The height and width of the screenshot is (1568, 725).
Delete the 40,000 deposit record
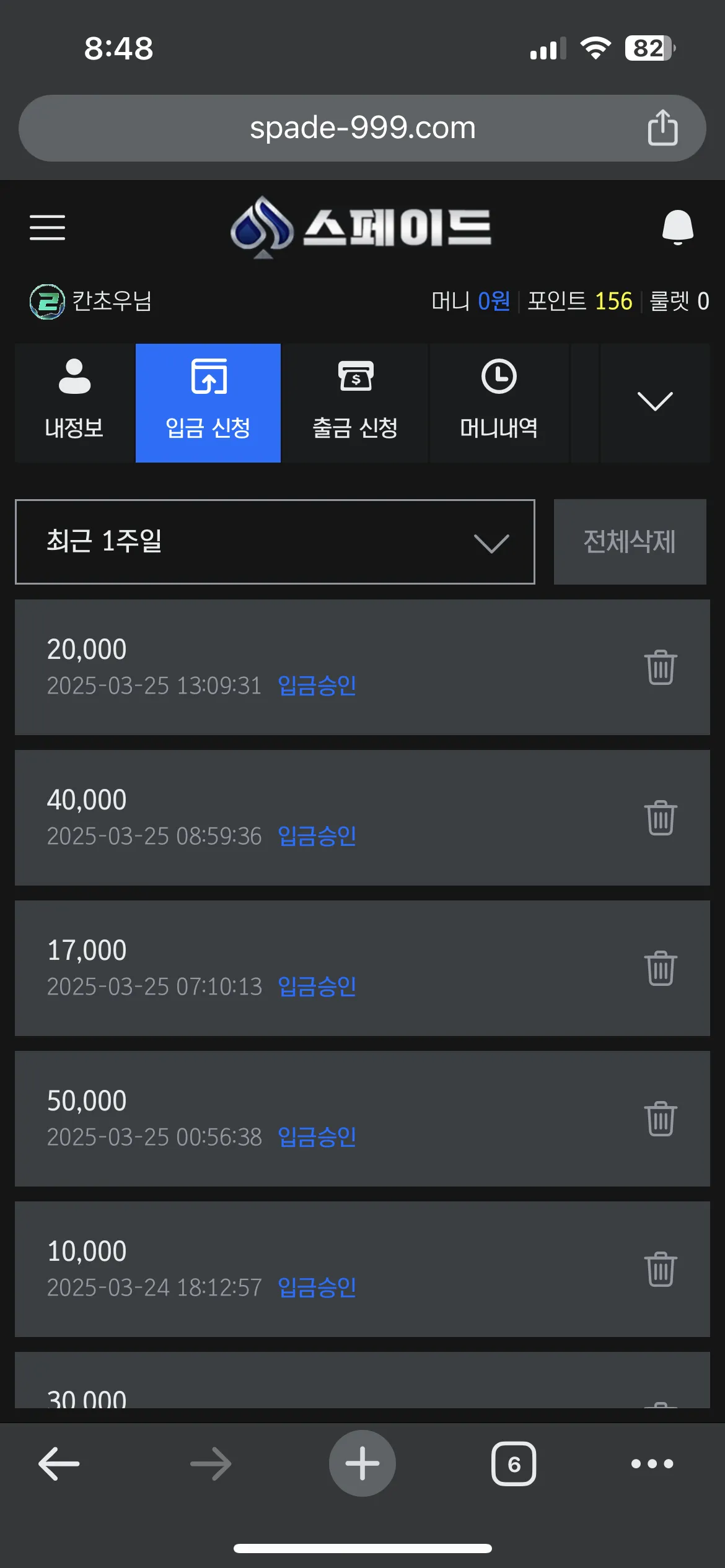pos(661,818)
